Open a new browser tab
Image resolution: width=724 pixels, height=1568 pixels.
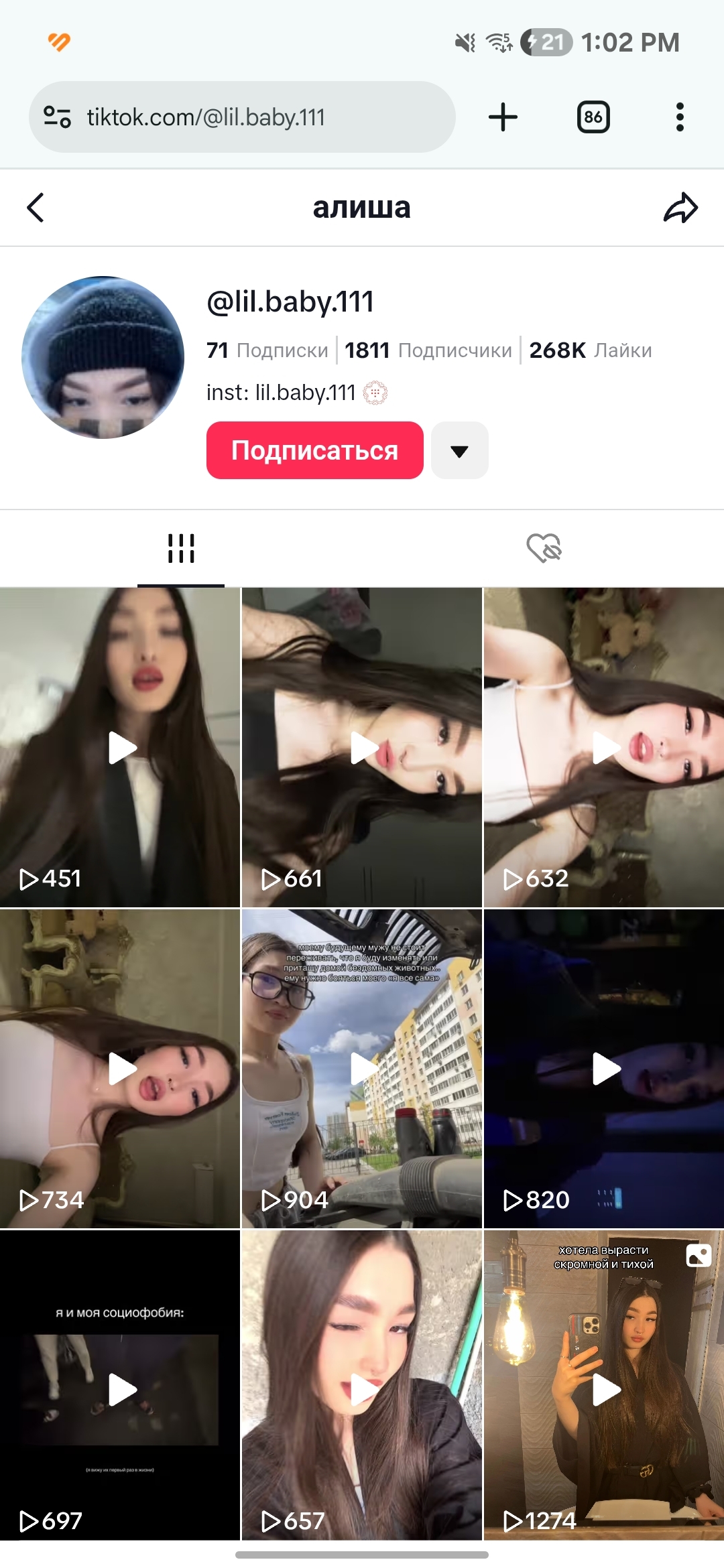[x=503, y=117]
